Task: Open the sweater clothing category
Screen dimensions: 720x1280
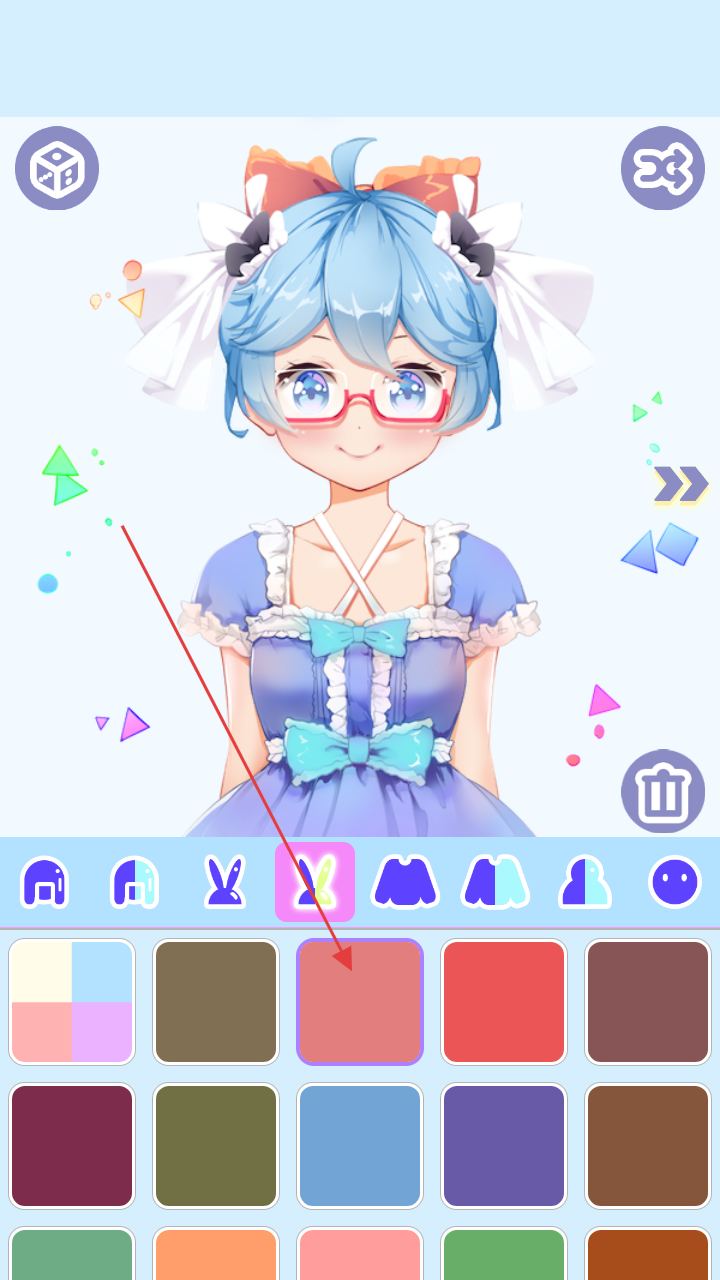Action: pos(405,882)
